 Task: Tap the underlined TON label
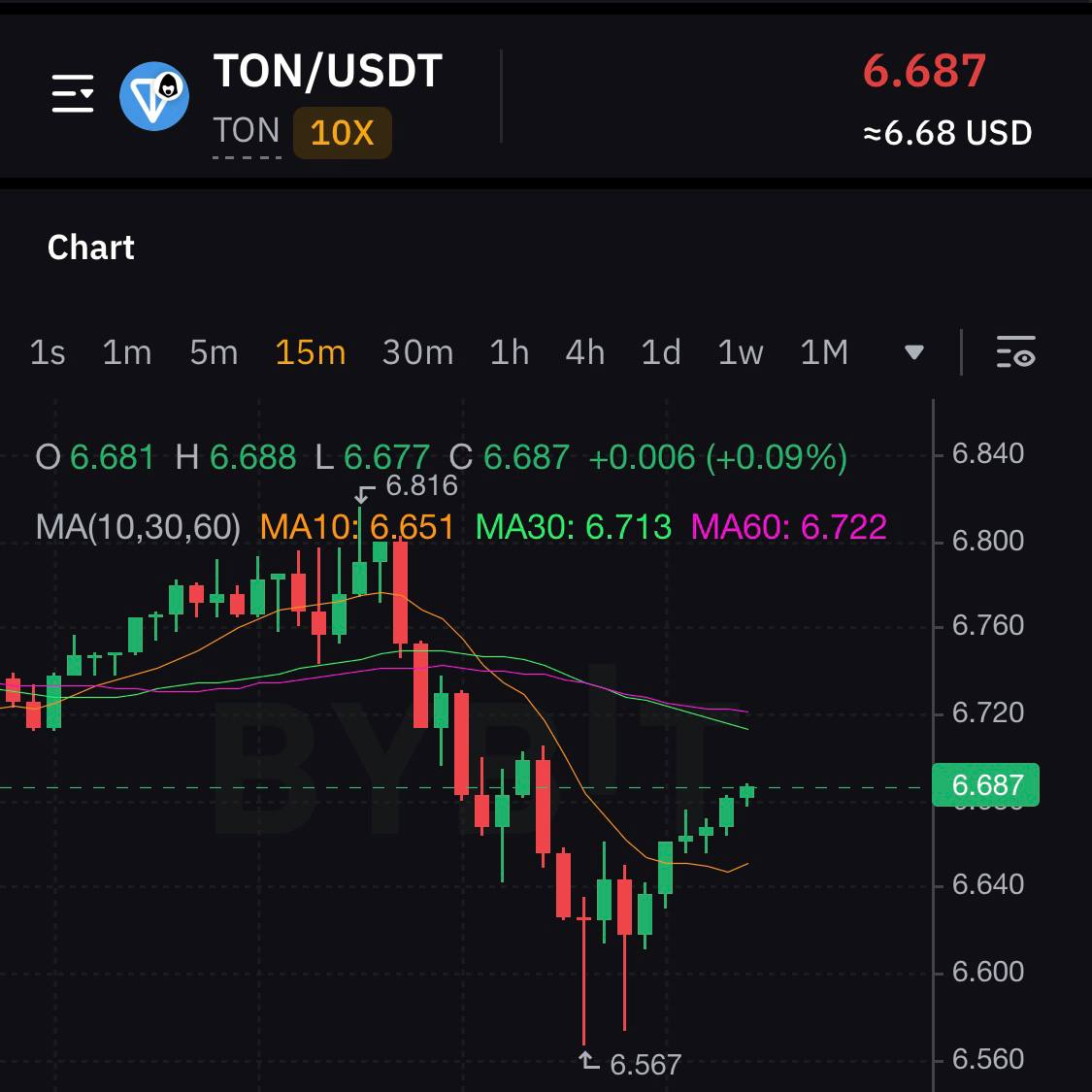pos(247,131)
